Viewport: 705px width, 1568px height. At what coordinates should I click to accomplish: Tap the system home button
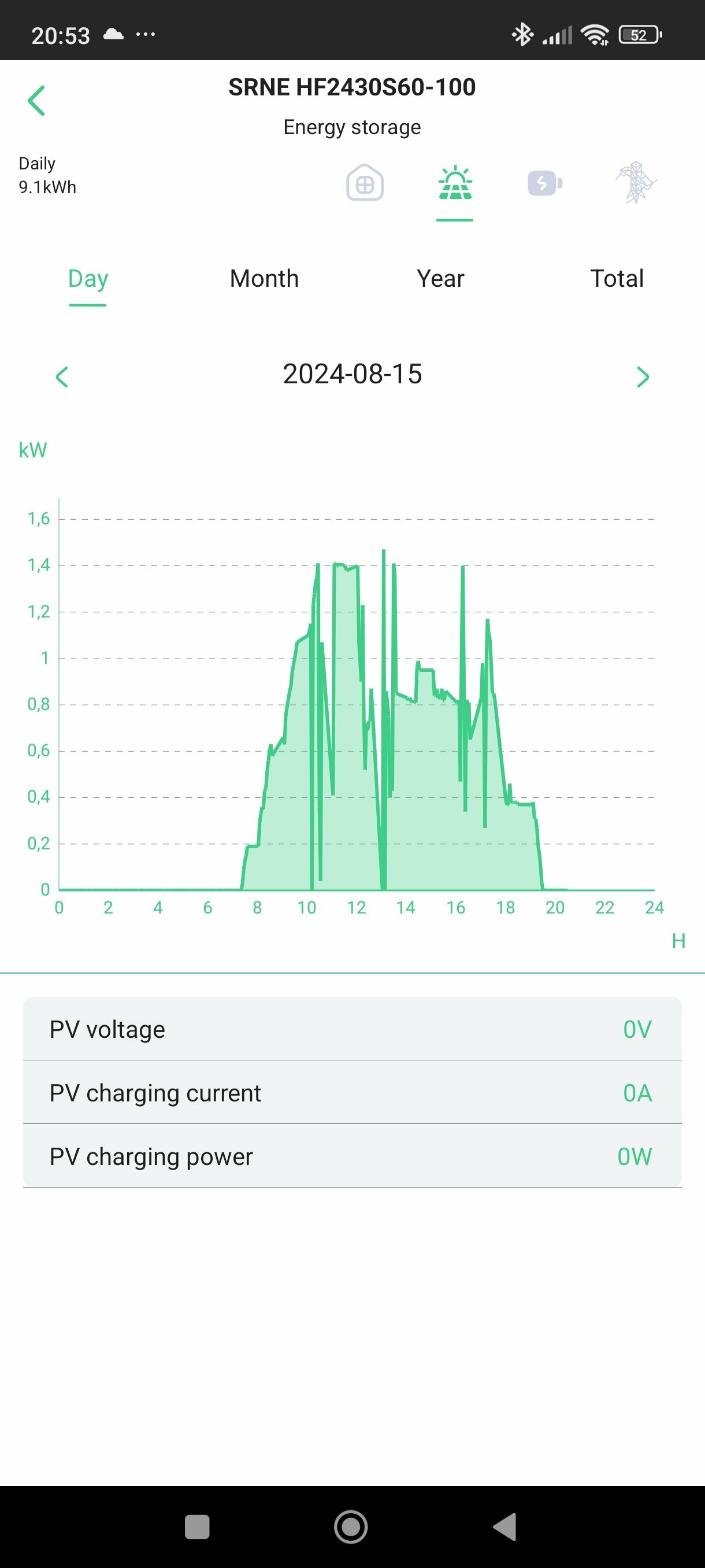(351, 1526)
